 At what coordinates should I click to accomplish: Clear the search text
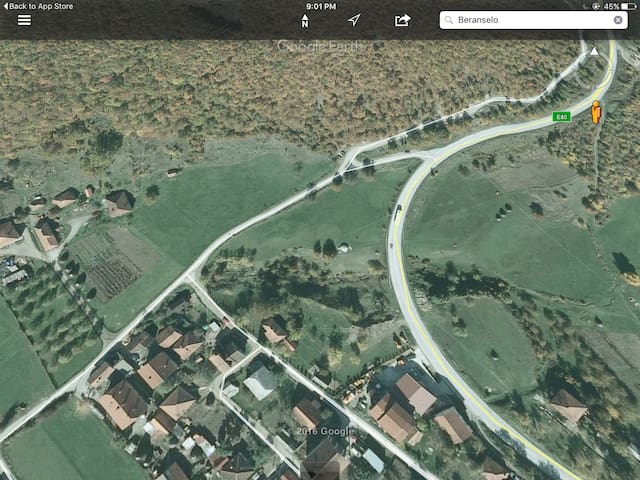click(618, 20)
